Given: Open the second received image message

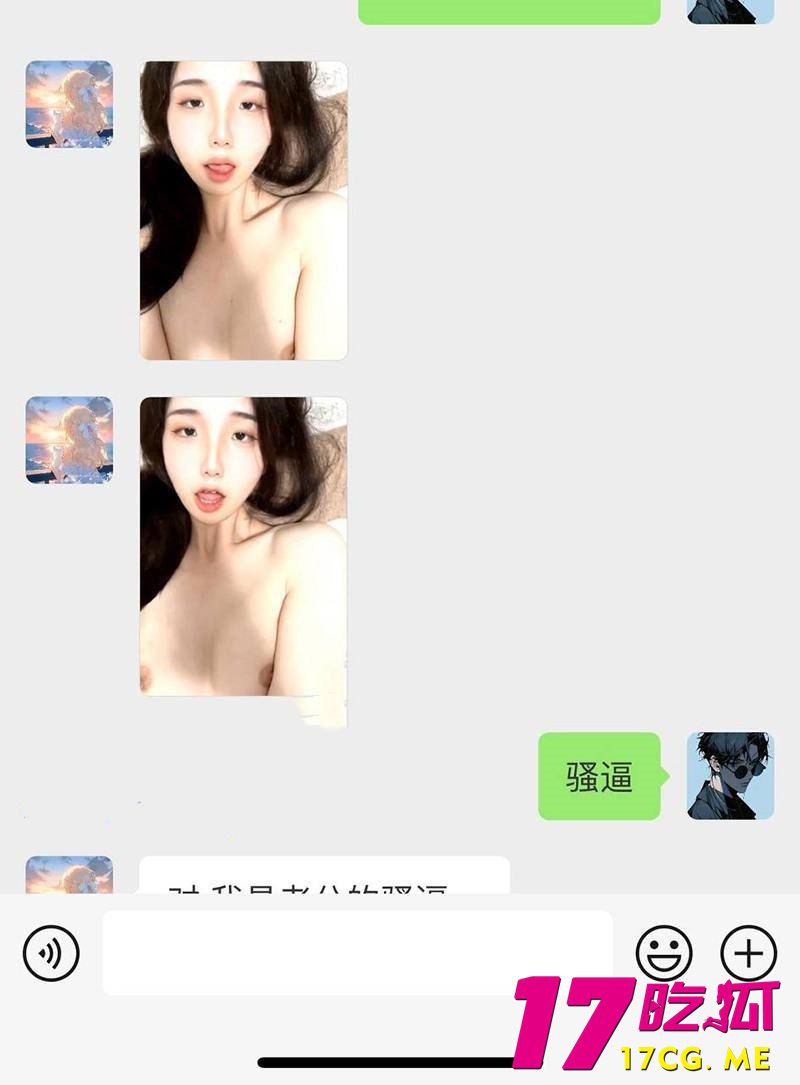Looking at the screenshot, I should [x=243, y=547].
